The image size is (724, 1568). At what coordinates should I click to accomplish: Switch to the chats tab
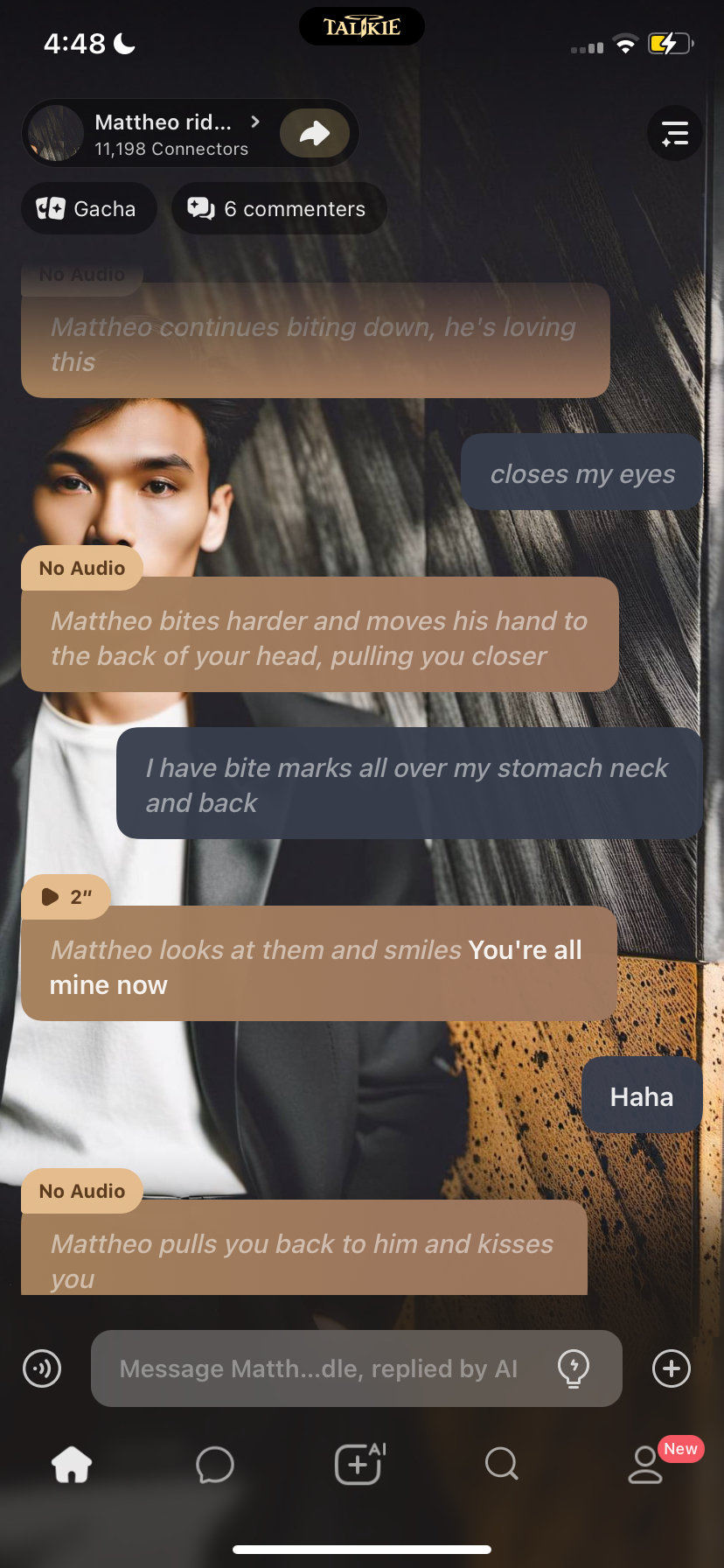point(214,1464)
